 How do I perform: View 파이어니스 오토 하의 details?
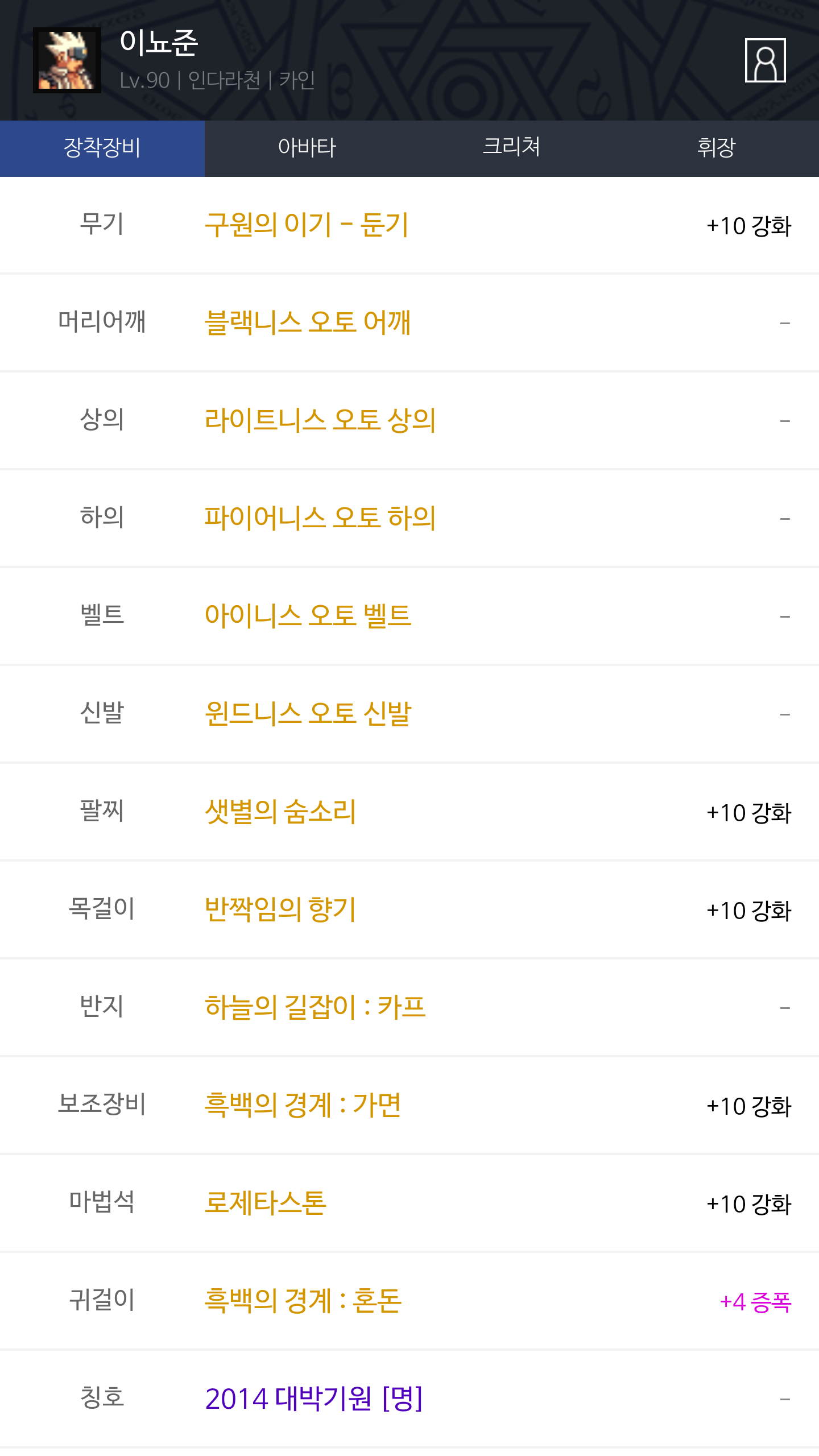point(320,519)
